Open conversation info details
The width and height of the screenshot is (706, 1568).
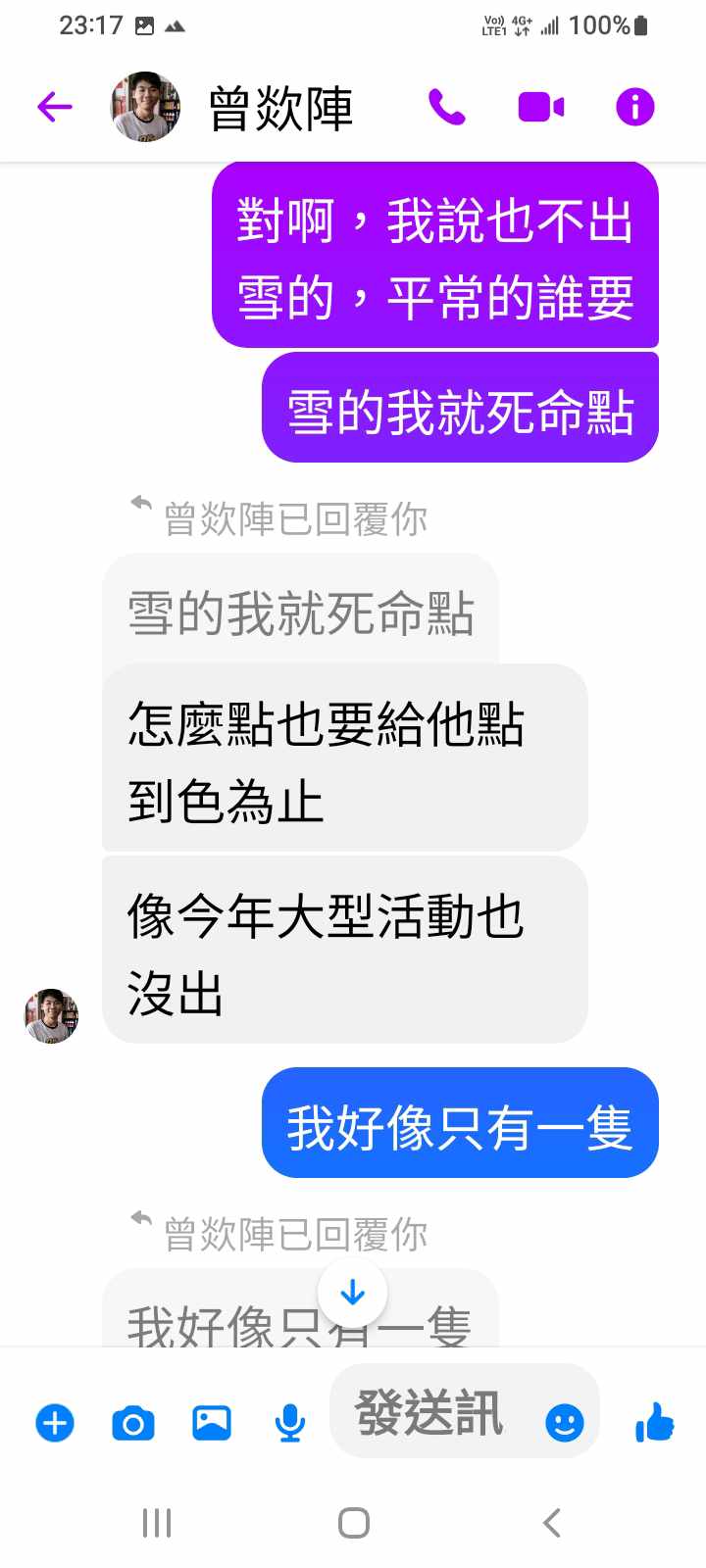(634, 107)
